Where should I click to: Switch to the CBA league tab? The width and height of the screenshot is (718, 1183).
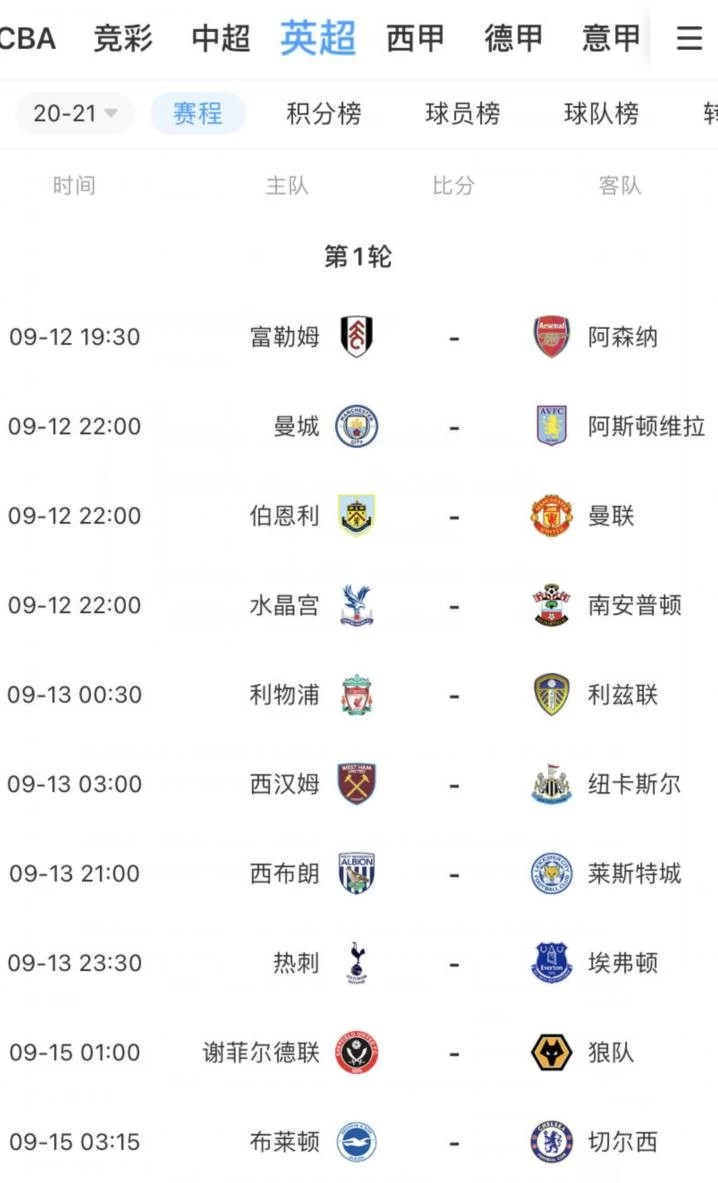27,38
